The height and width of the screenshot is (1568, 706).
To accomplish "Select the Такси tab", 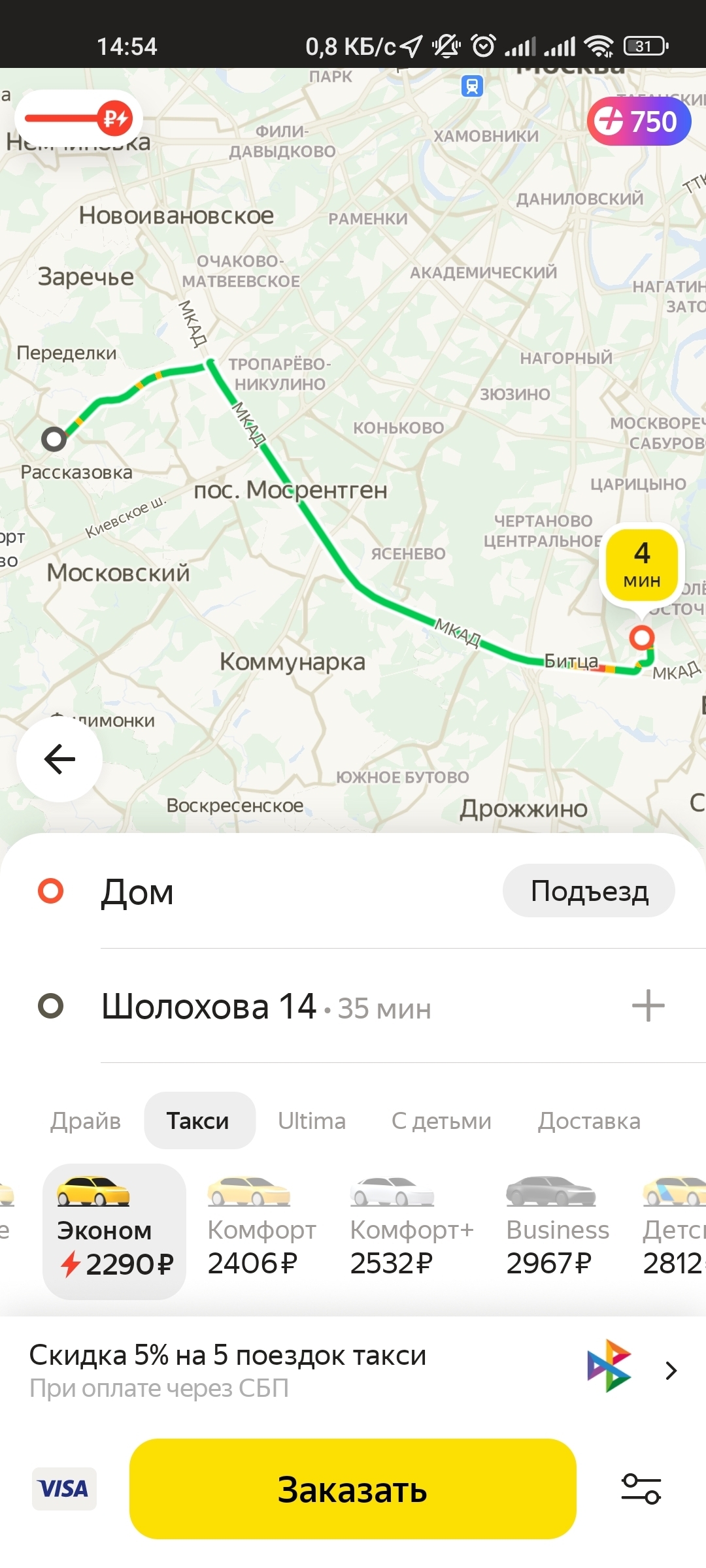I will pos(198,1121).
